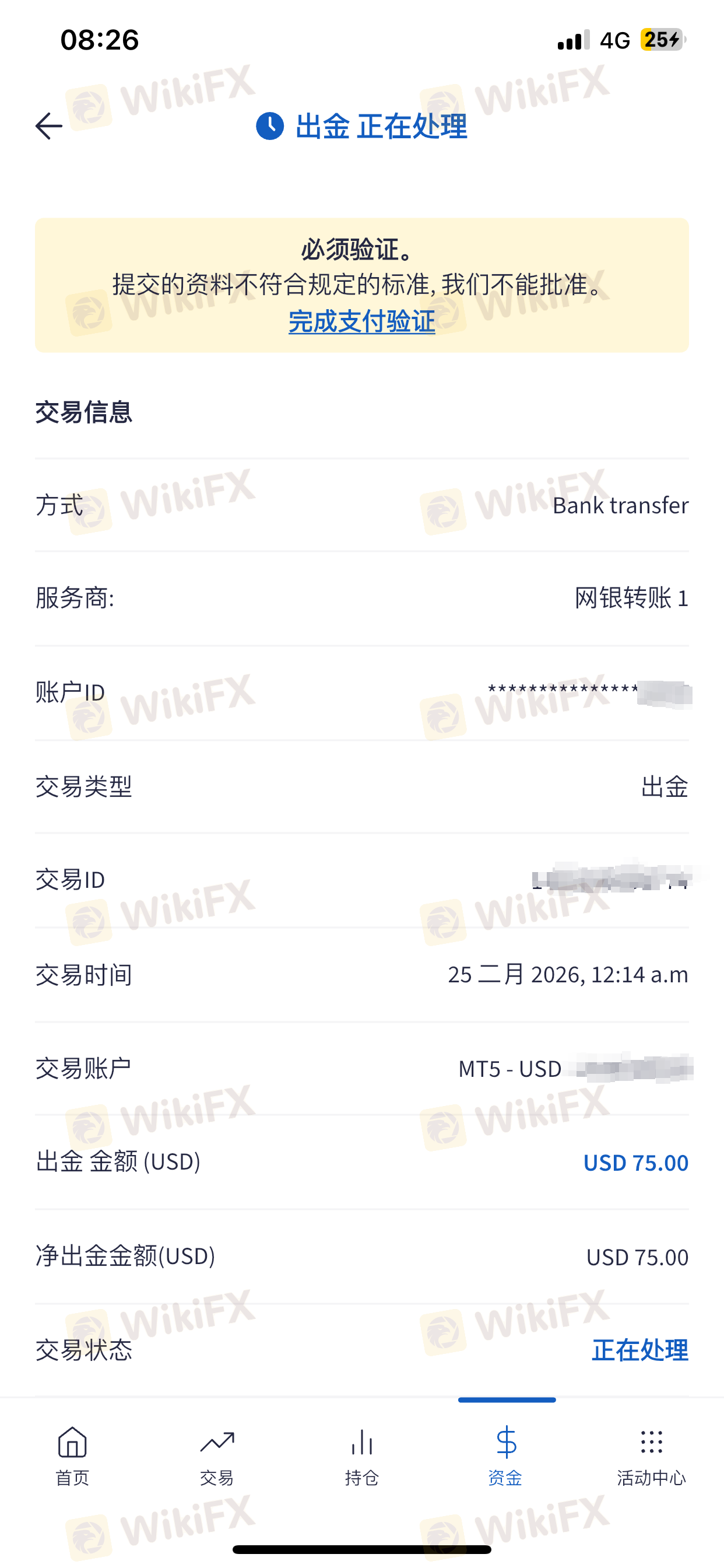Screen dimensions: 724x1568
Task: Go back using the arrow icon
Action: [50, 126]
